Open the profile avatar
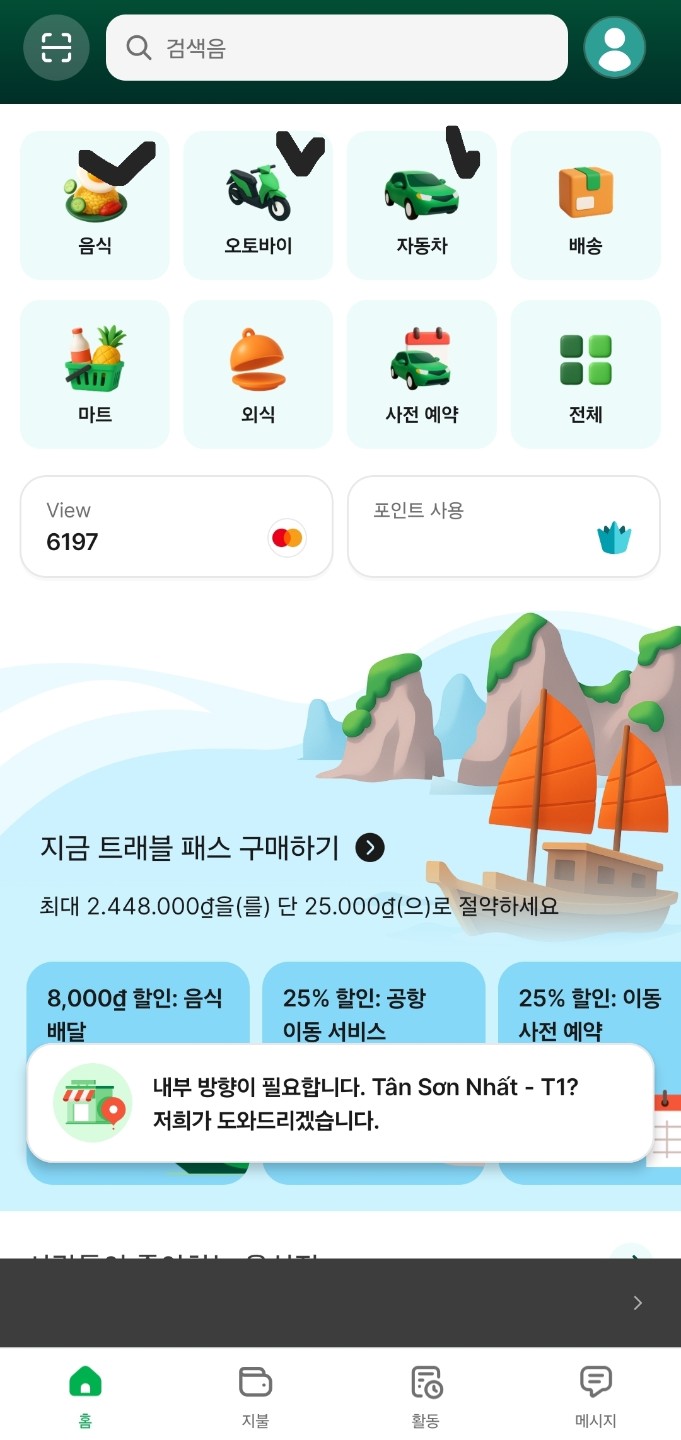 pyautogui.click(x=614, y=47)
